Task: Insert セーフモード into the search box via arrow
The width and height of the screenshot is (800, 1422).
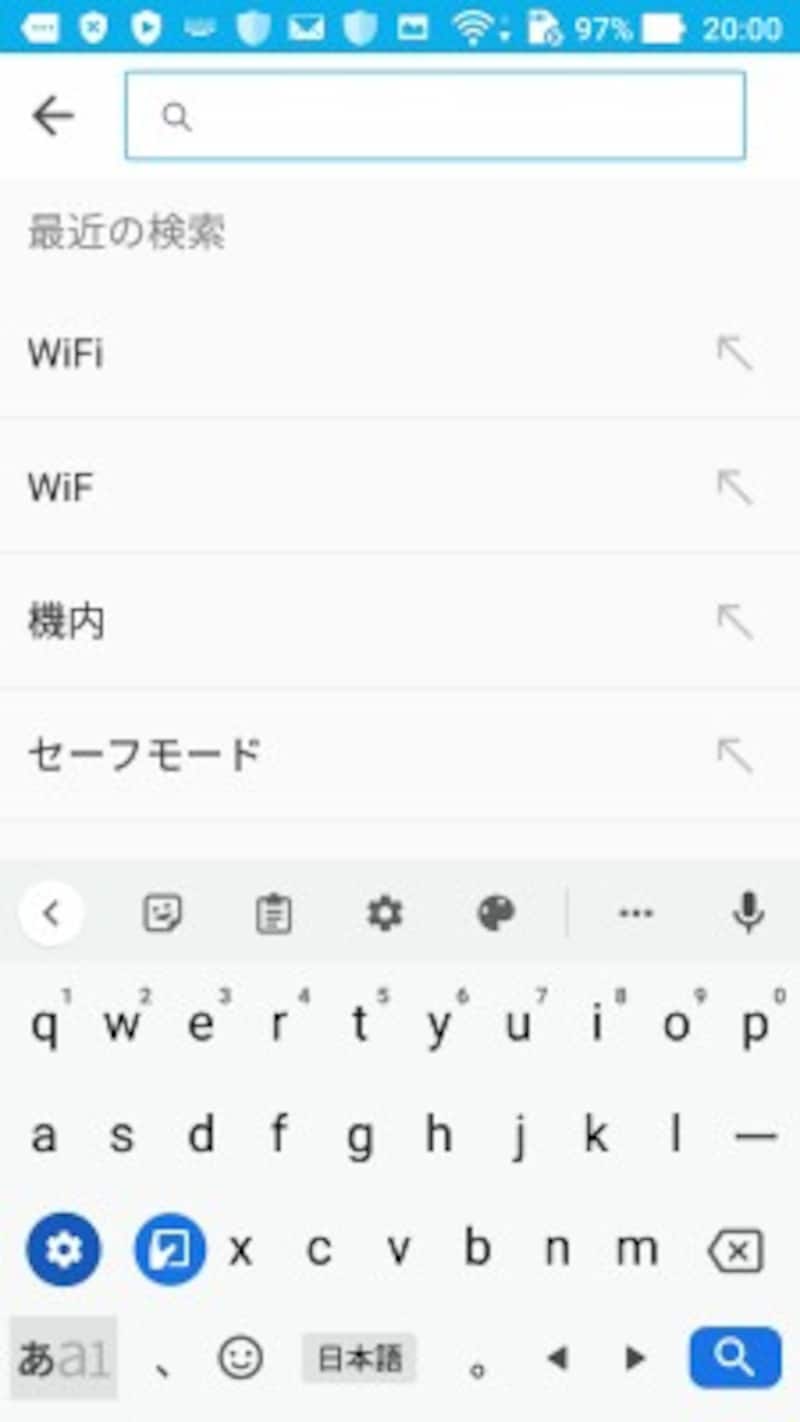Action: [735, 756]
